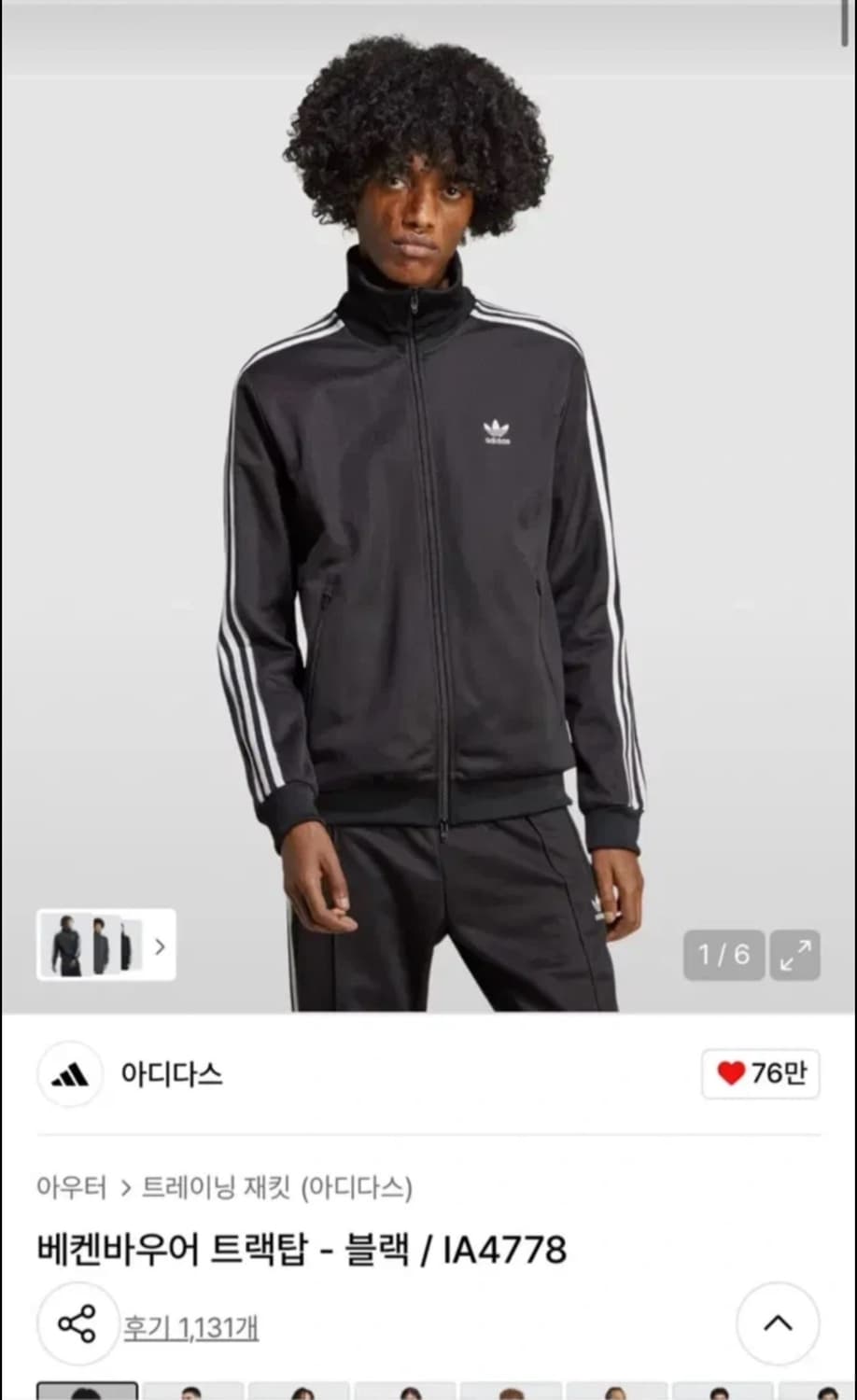The image size is (857, 1400).
Task: Open 후기 1,131개 reviews link
Action: coord(191,1324)
